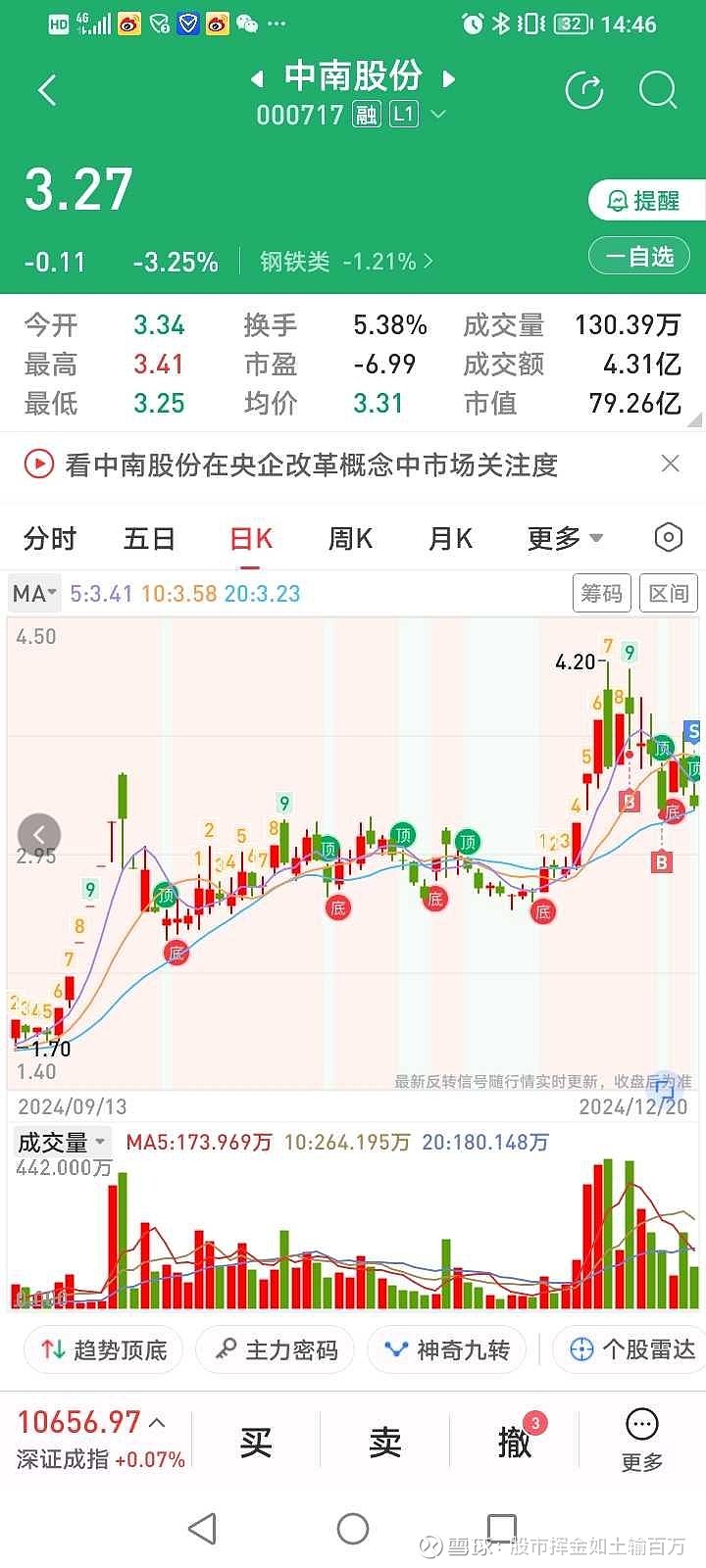Refresh the stock quote
Image resolution: width=706 pixels, height=1568 pixels.
584,91
